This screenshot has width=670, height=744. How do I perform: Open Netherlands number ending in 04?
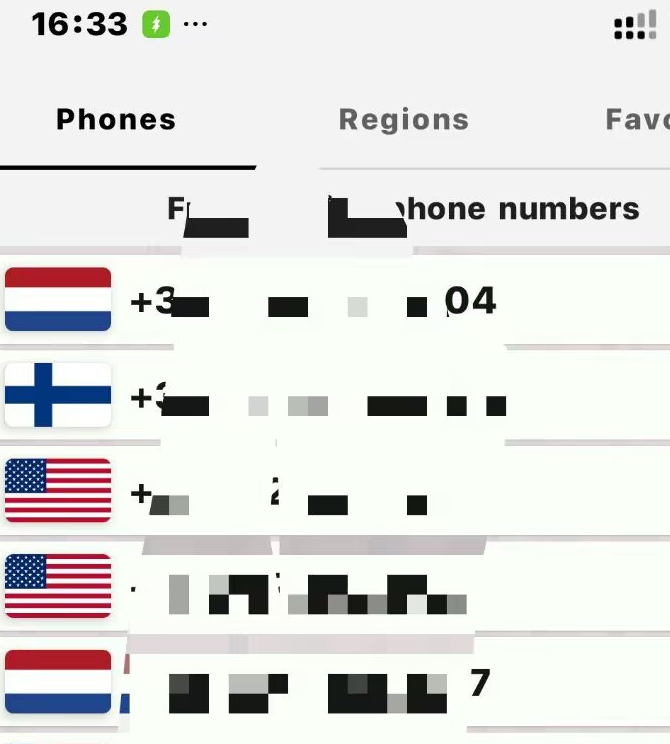tap(336, 300)
